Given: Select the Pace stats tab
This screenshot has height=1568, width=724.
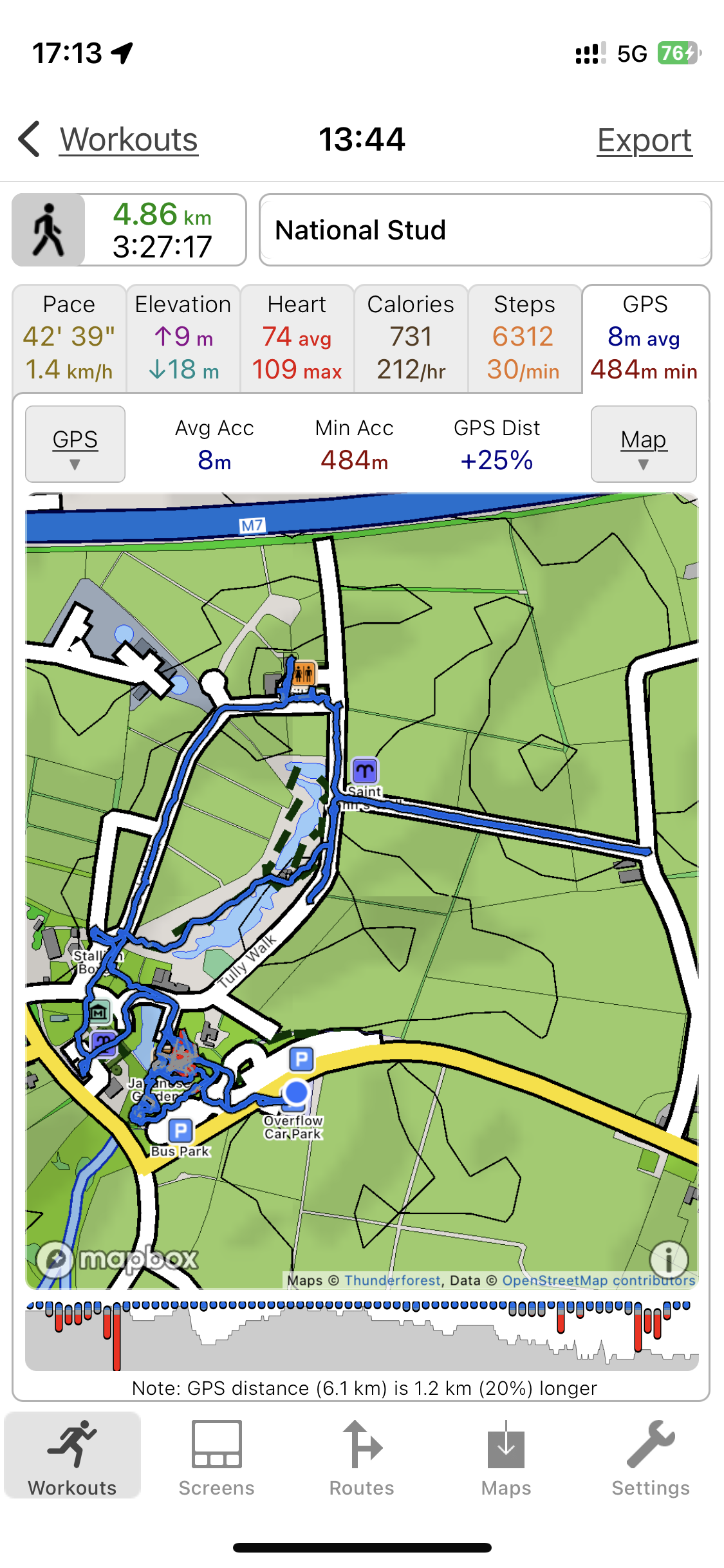Looking at the screenshot, I should [69, 338].
